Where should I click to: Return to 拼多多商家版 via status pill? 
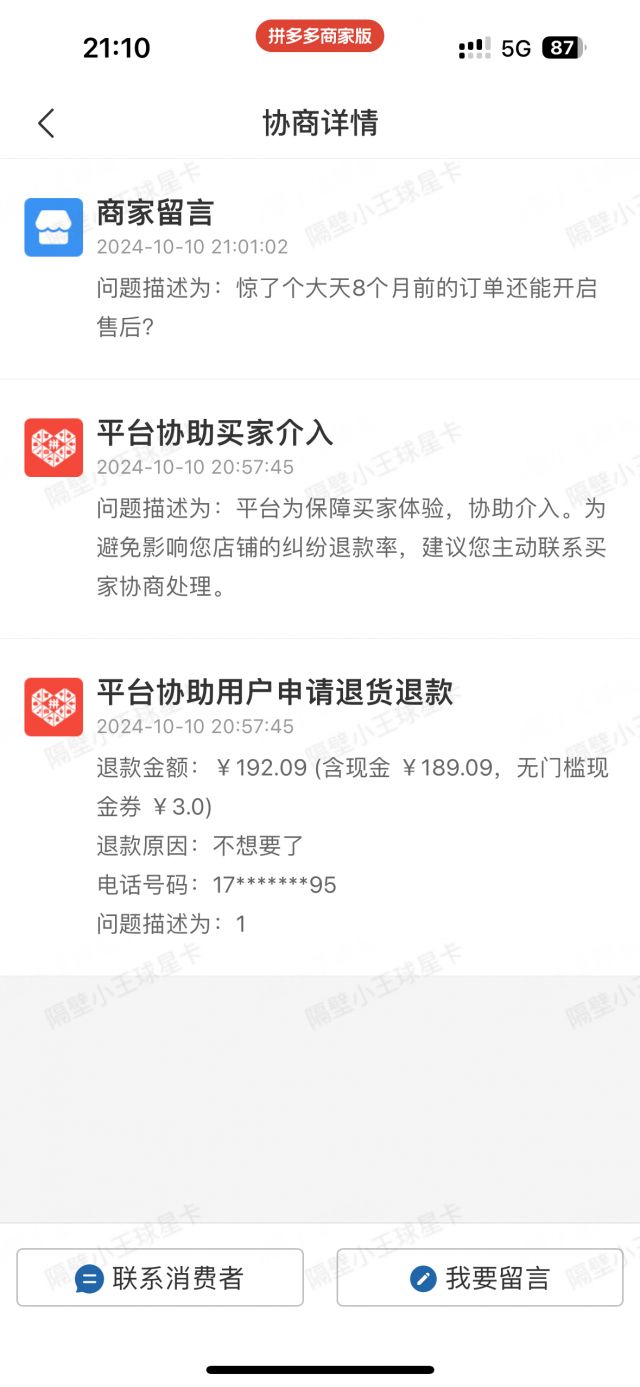point(320,36)
